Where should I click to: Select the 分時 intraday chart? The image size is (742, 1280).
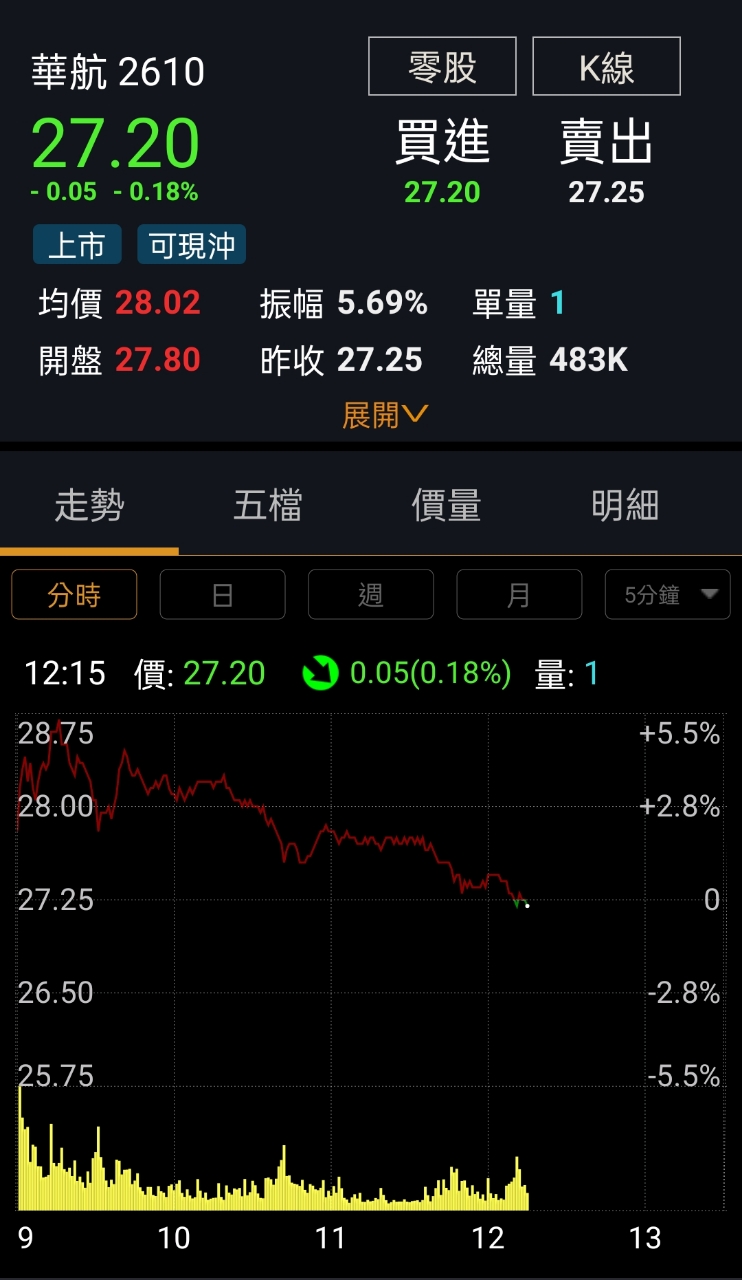coord(74,595)
